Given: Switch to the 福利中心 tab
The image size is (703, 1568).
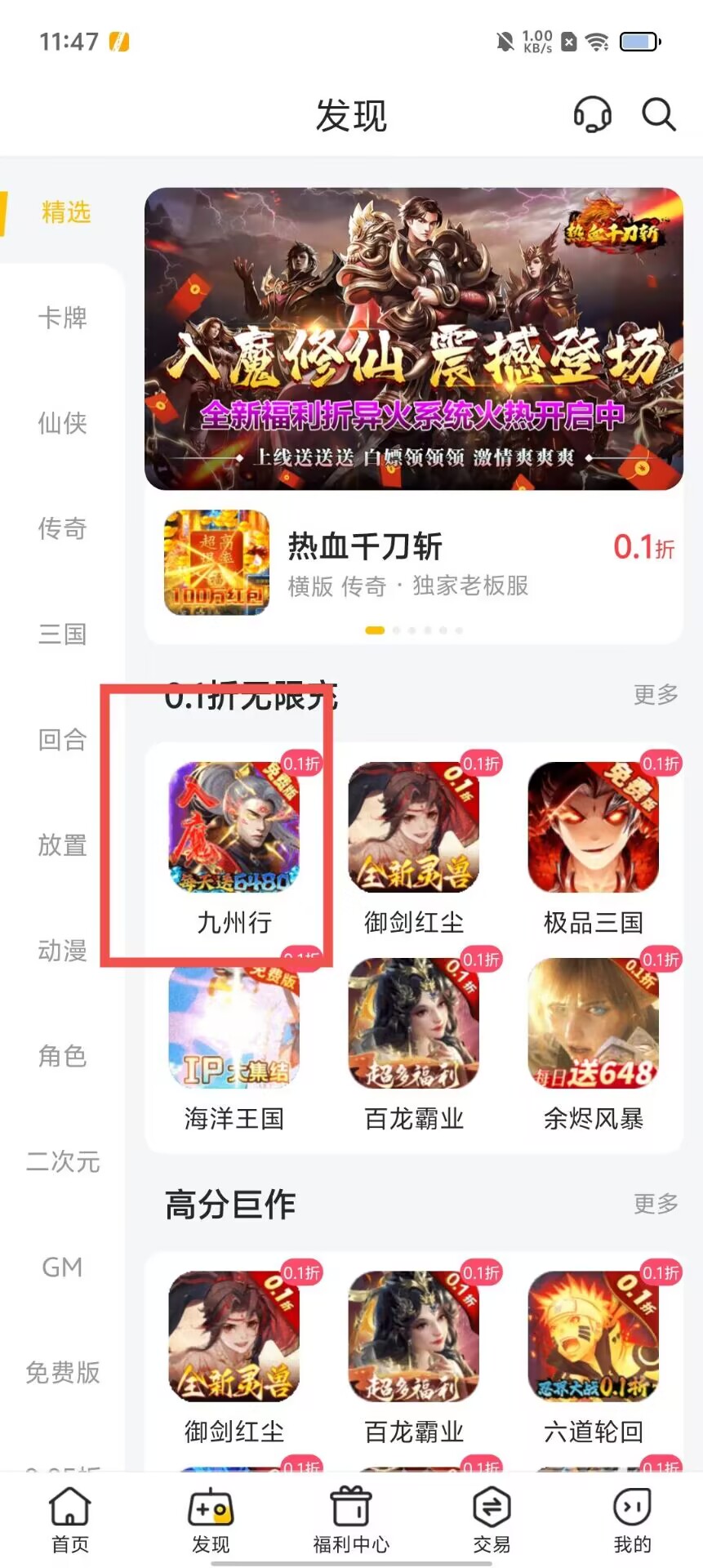Looking at the screenshot, I should tap(351, 1519).
